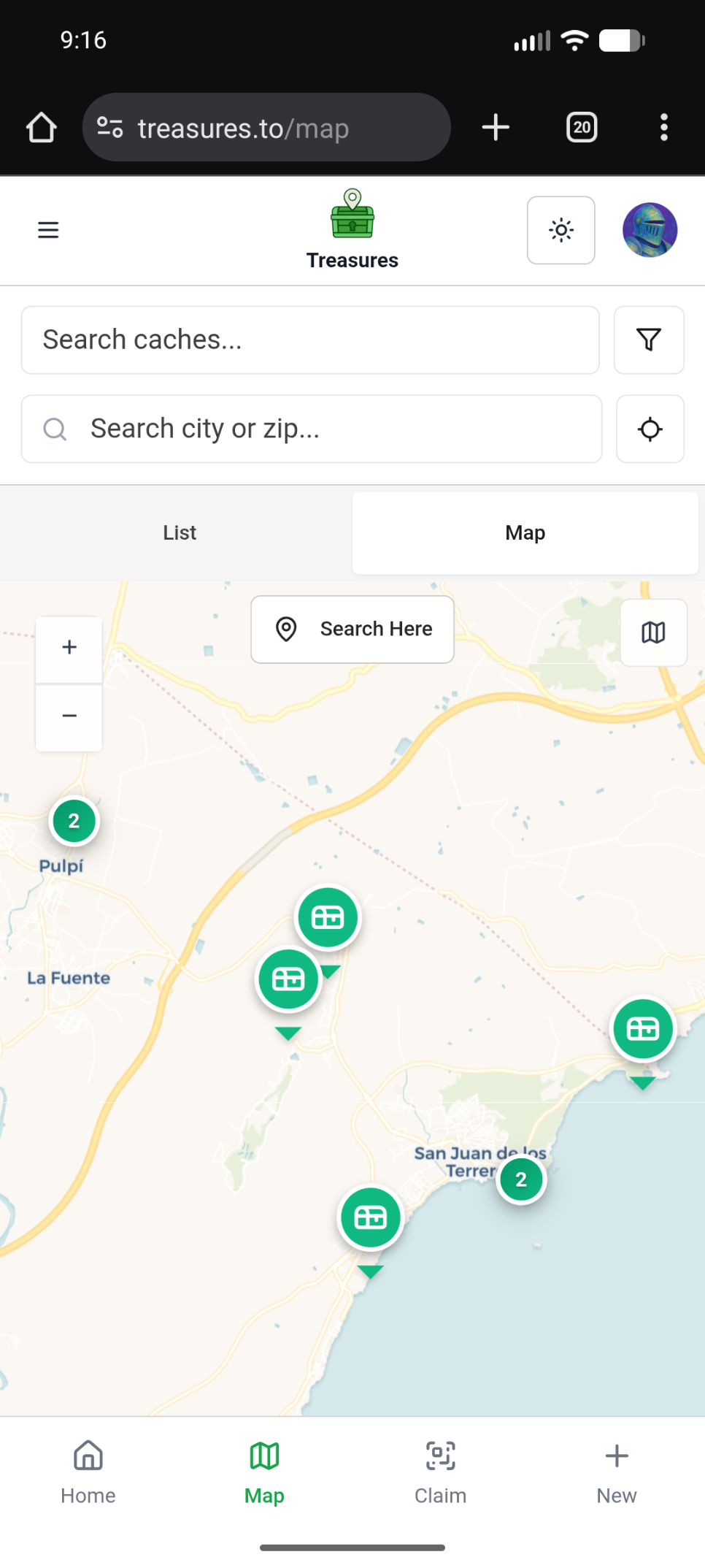Zoom out on the map
The width and height of the screenshot is (705, 1568).
69,716
